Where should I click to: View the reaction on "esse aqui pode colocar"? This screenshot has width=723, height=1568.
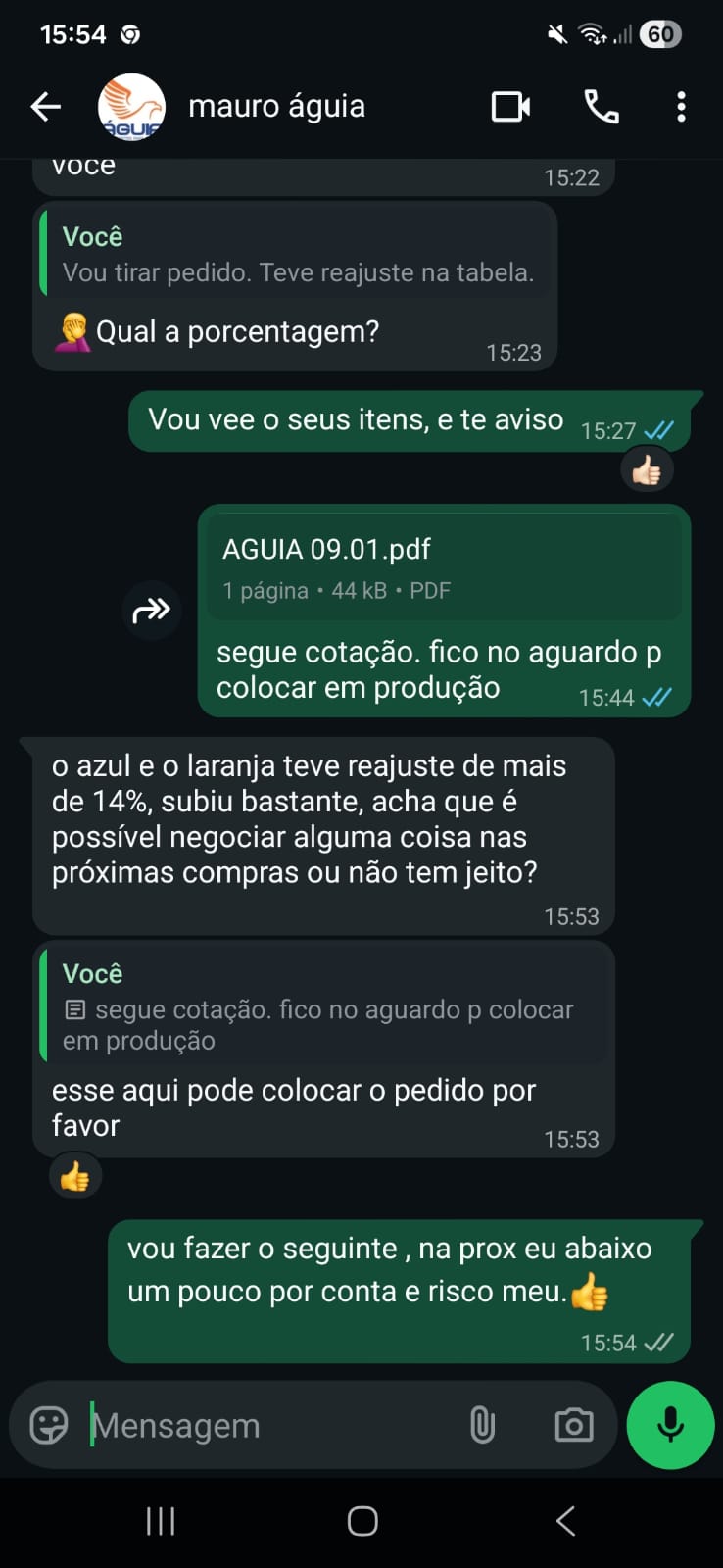75,1176
